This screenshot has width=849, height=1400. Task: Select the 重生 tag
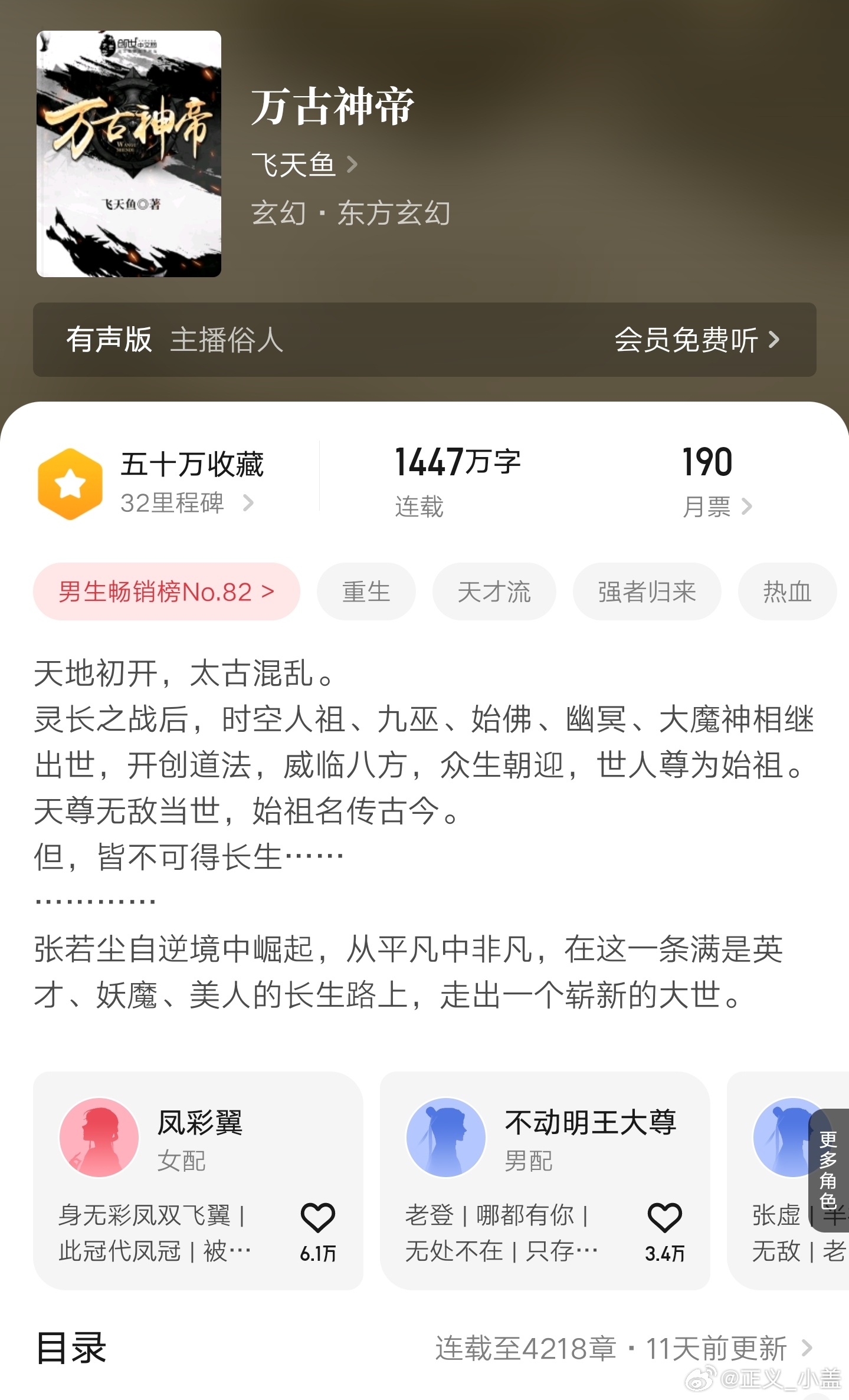366,591
